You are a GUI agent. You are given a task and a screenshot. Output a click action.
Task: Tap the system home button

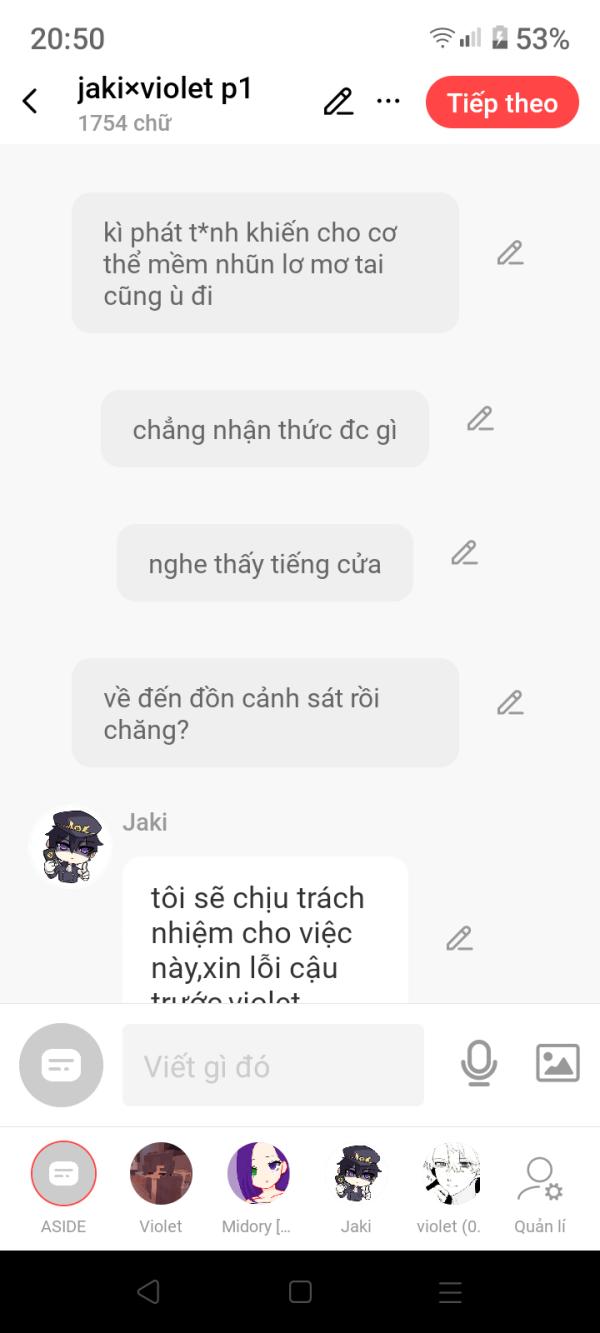[300, 1292]
